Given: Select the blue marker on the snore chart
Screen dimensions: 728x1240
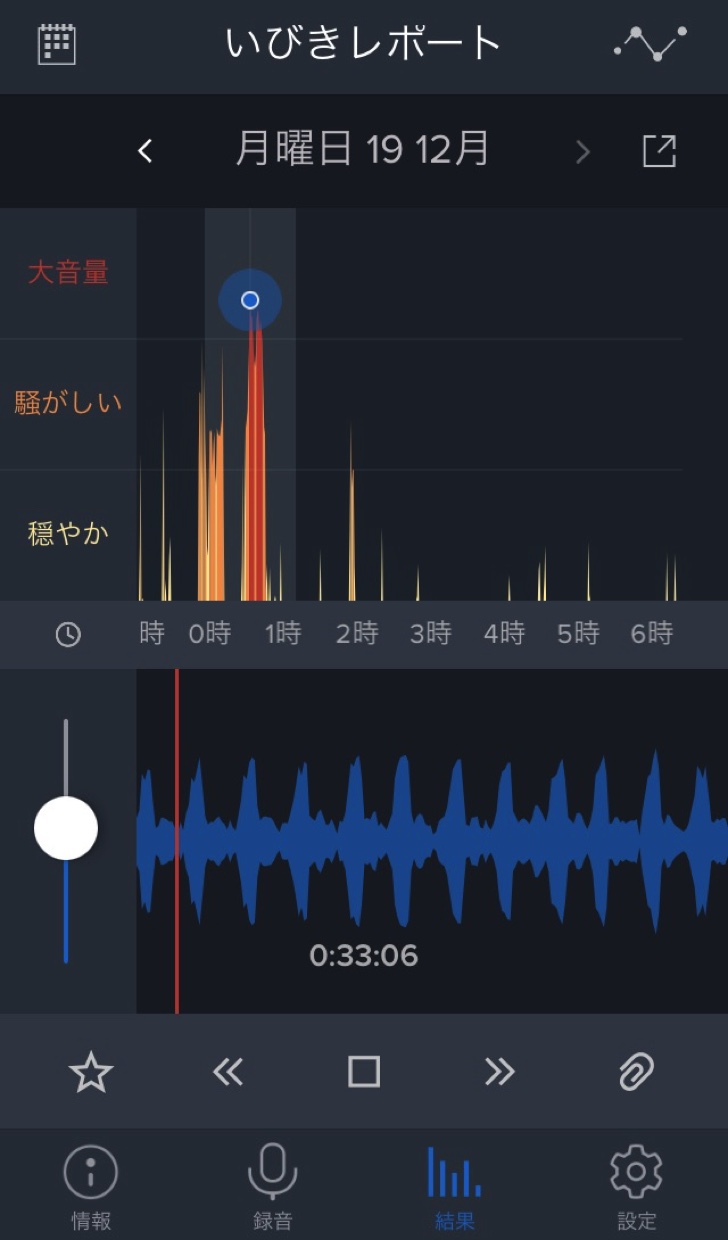Looking at the screenshot, I should (x=250, y=300).
